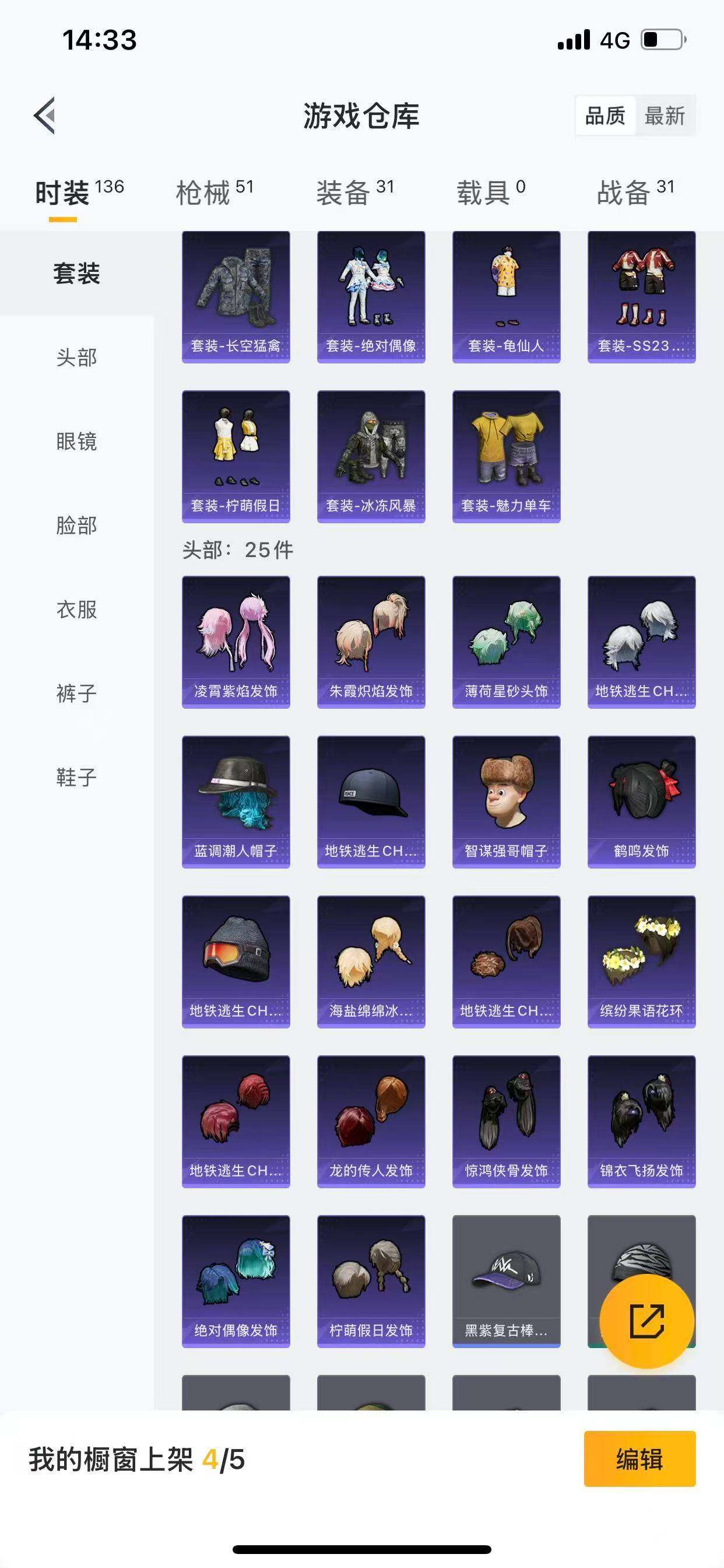Check the cellular signal strength indicator
Viewport: 724px width, 1568px height.
pos(574,40)
